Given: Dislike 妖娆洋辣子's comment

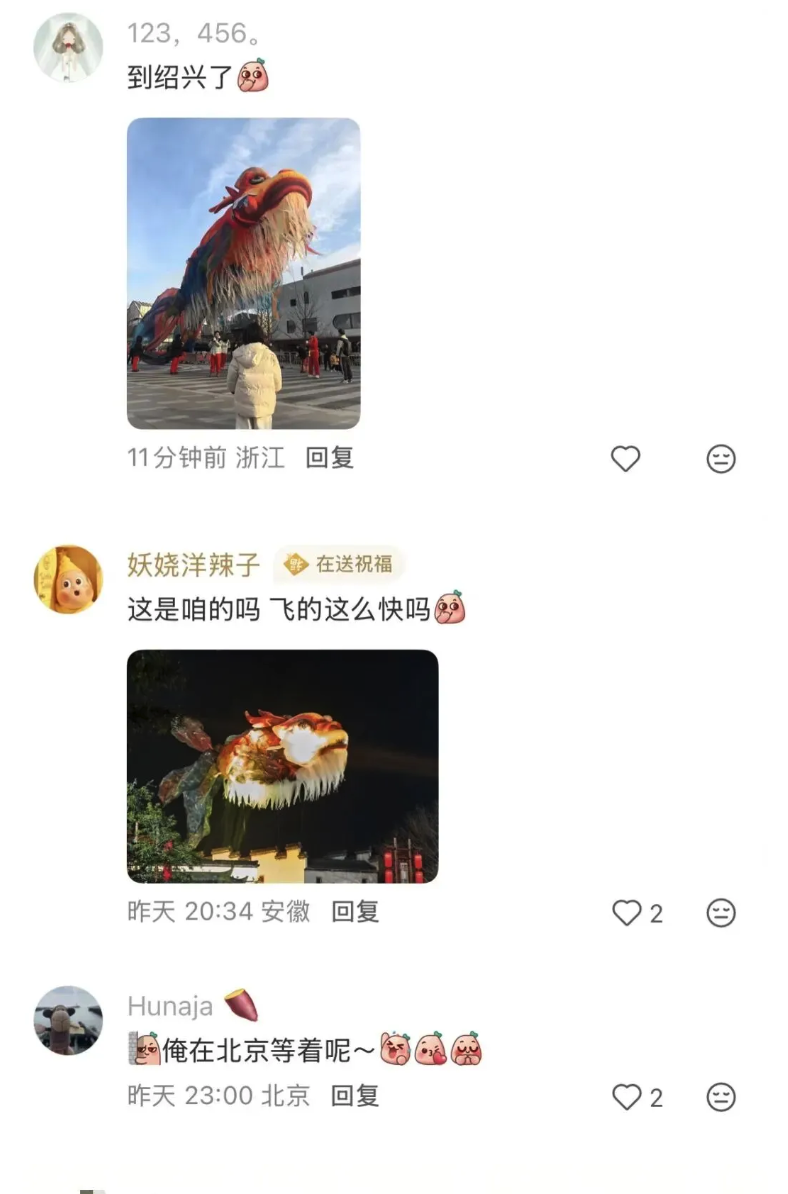Looking at the screenshot, I should coord(721,913).
